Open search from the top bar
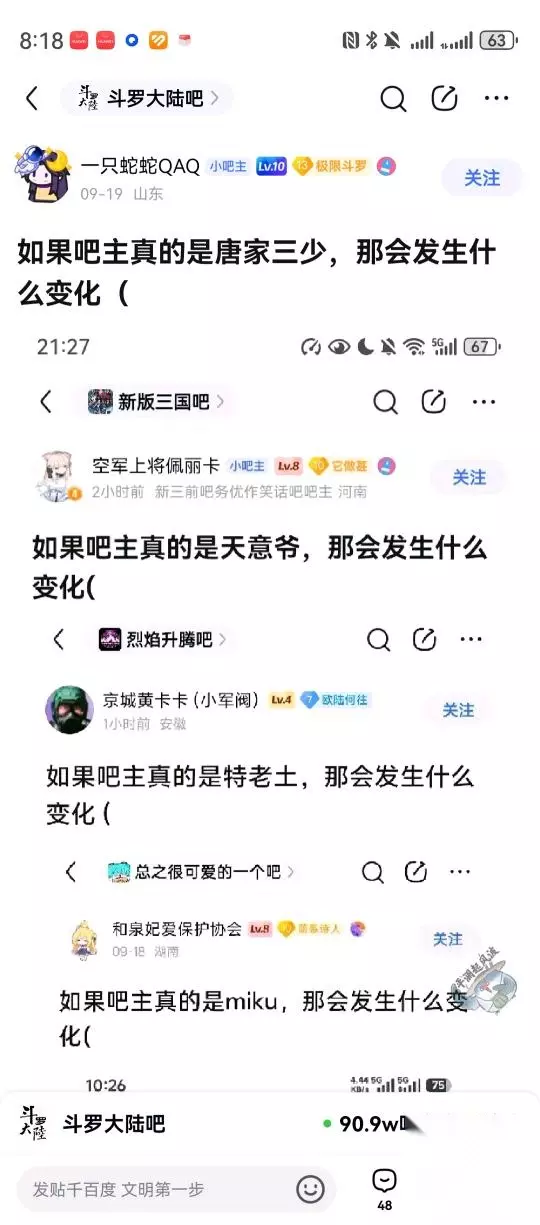 click(x=394, y=98)
